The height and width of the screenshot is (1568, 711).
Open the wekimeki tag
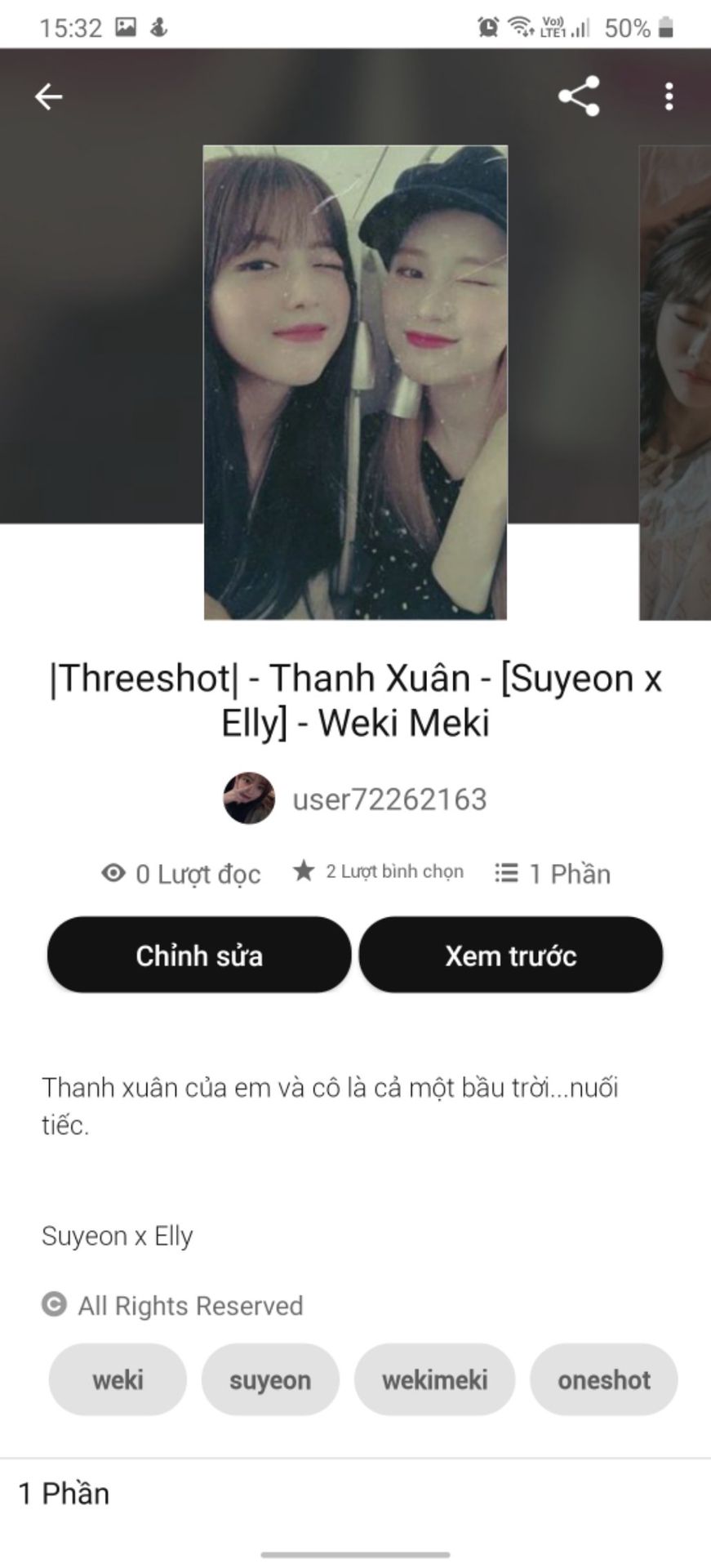(x=434, y=1380)
